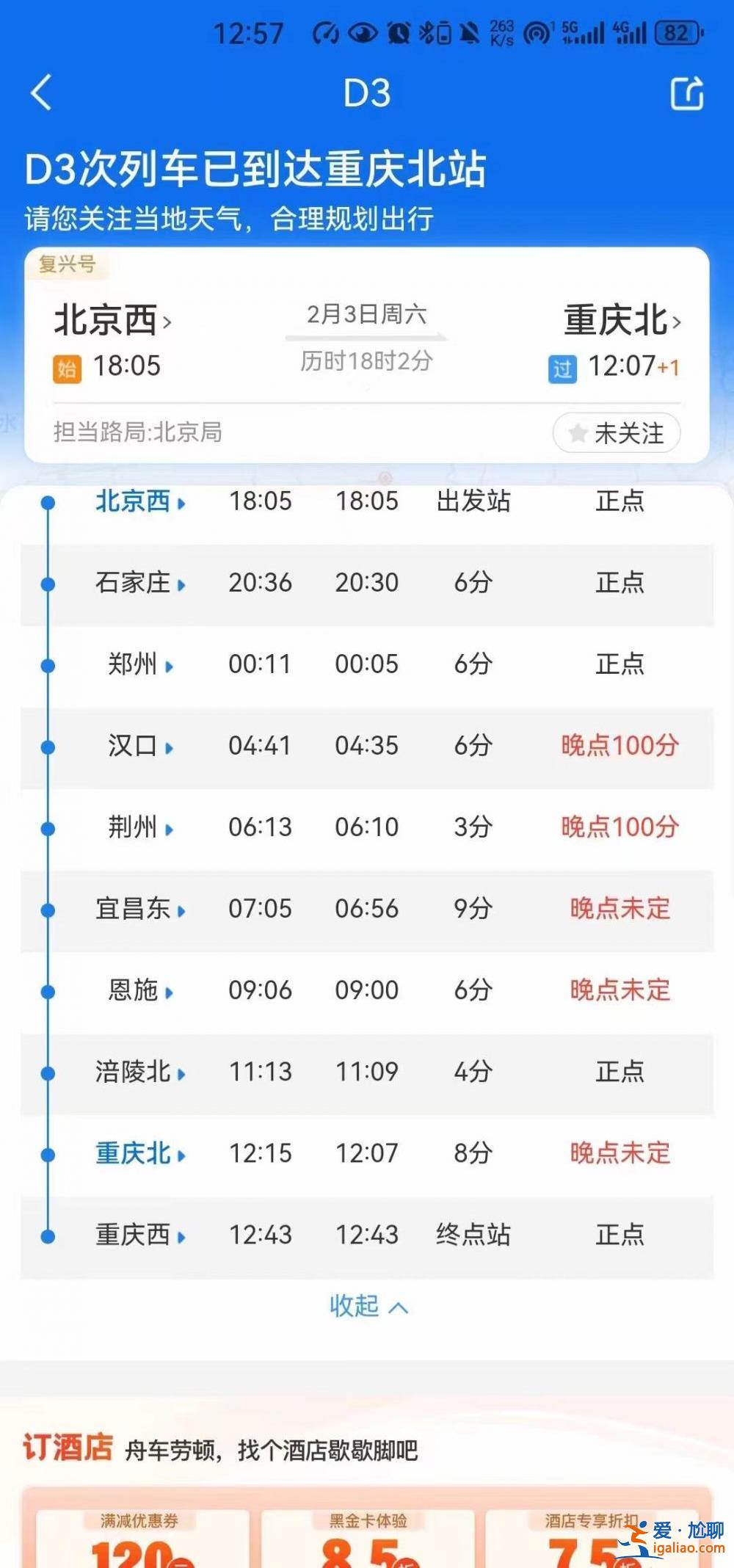This screenshot has width=734, height=1568.
Task: Open the 黑金卡体验 hotel offer card
Action: (368, 1538)
